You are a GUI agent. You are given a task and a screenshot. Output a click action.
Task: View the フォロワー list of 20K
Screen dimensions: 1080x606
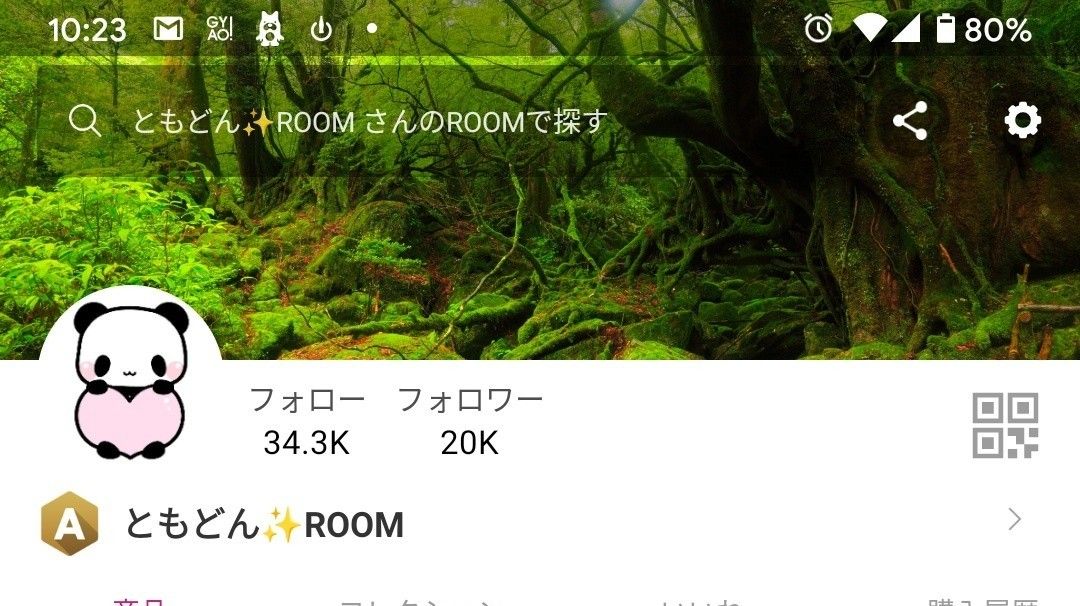click(470, 422)
